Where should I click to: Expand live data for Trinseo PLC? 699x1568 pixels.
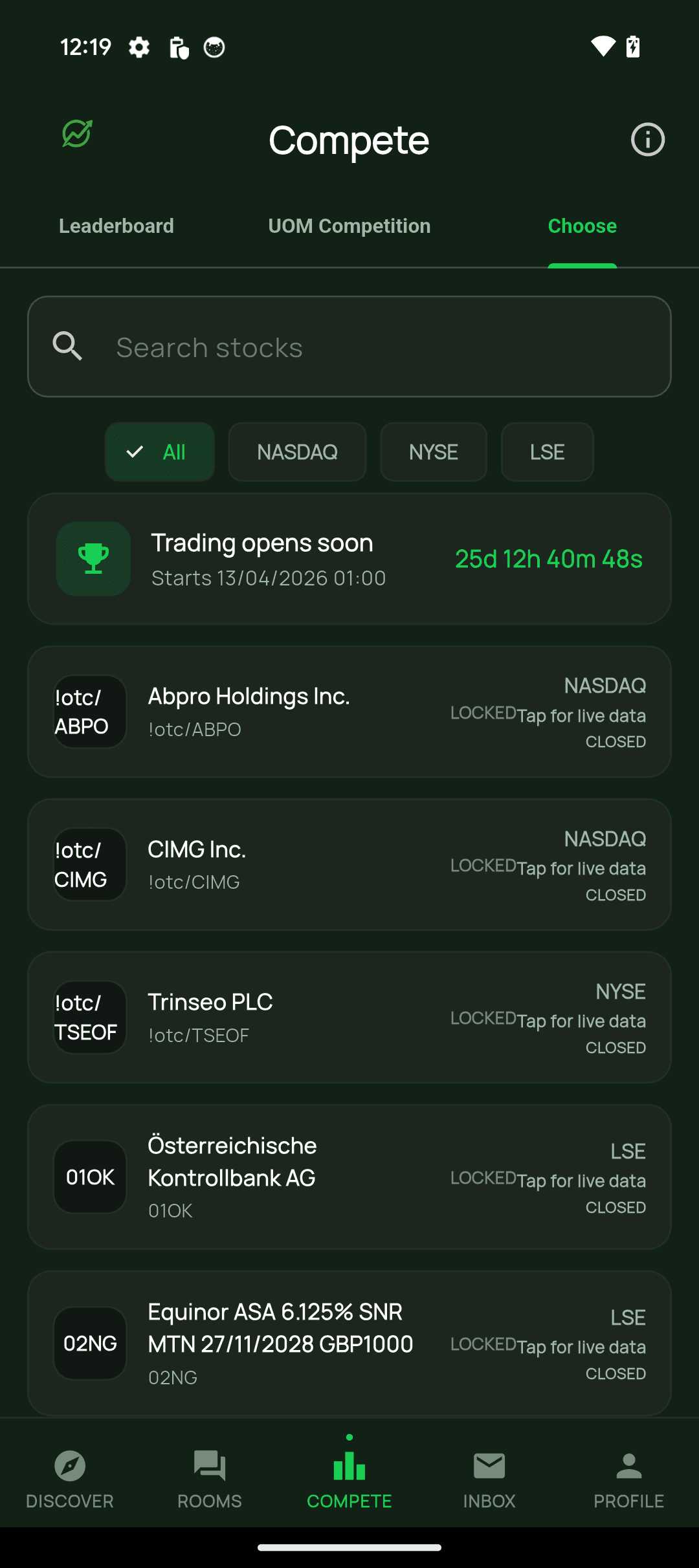click(581, 1020)
